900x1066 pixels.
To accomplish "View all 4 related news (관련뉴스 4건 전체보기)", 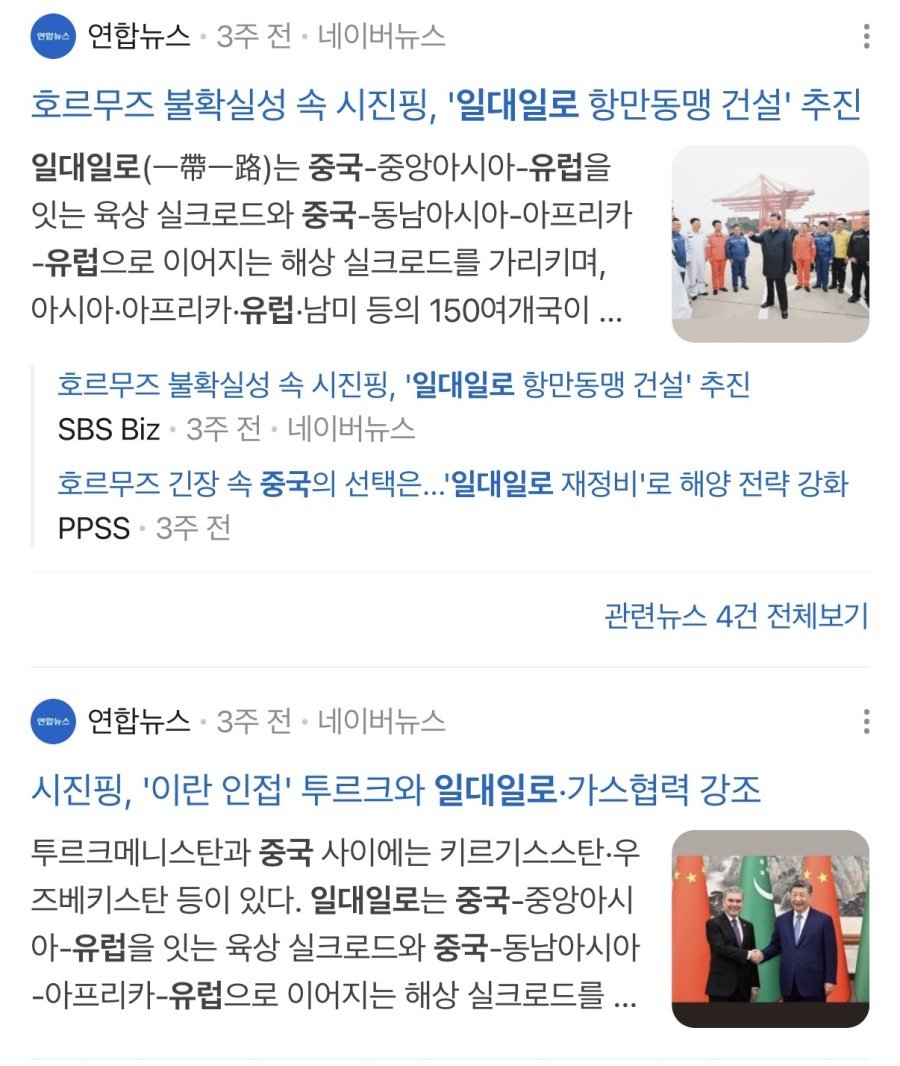I will tap(736, 615).
